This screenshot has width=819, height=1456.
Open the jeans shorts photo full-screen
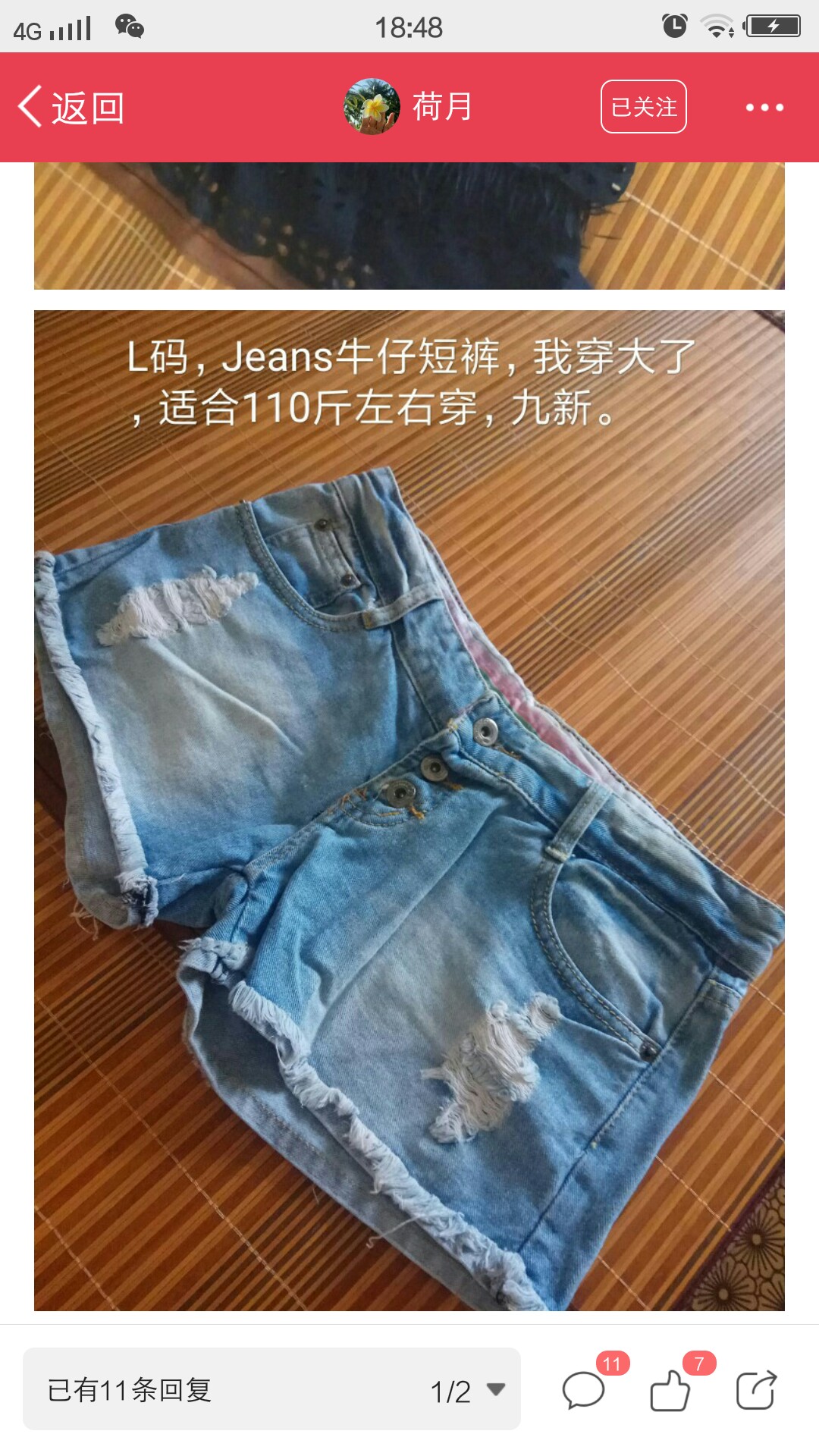point(409,810)
